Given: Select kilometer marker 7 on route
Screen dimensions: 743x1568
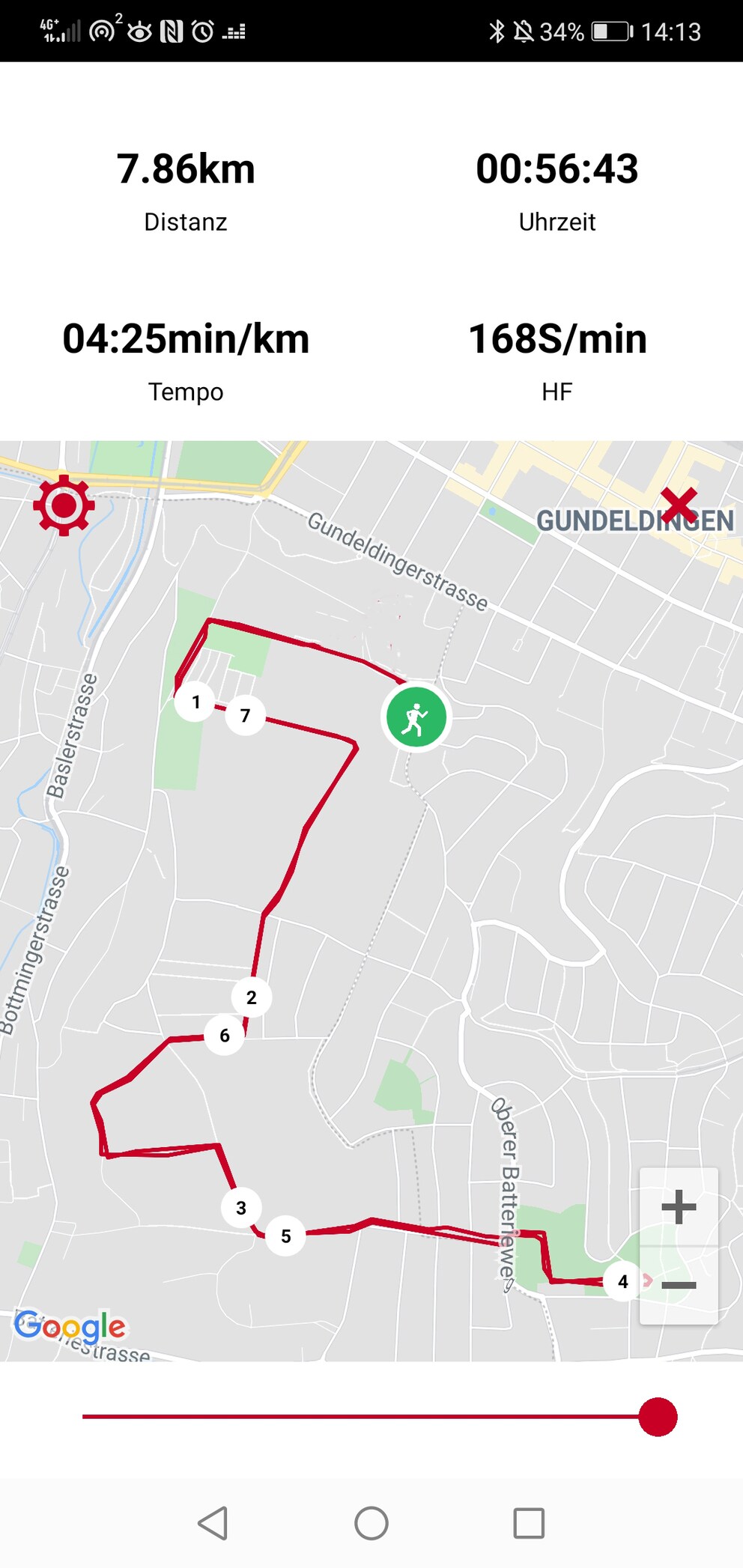Looking at the screenshot, I should (245, 716).
